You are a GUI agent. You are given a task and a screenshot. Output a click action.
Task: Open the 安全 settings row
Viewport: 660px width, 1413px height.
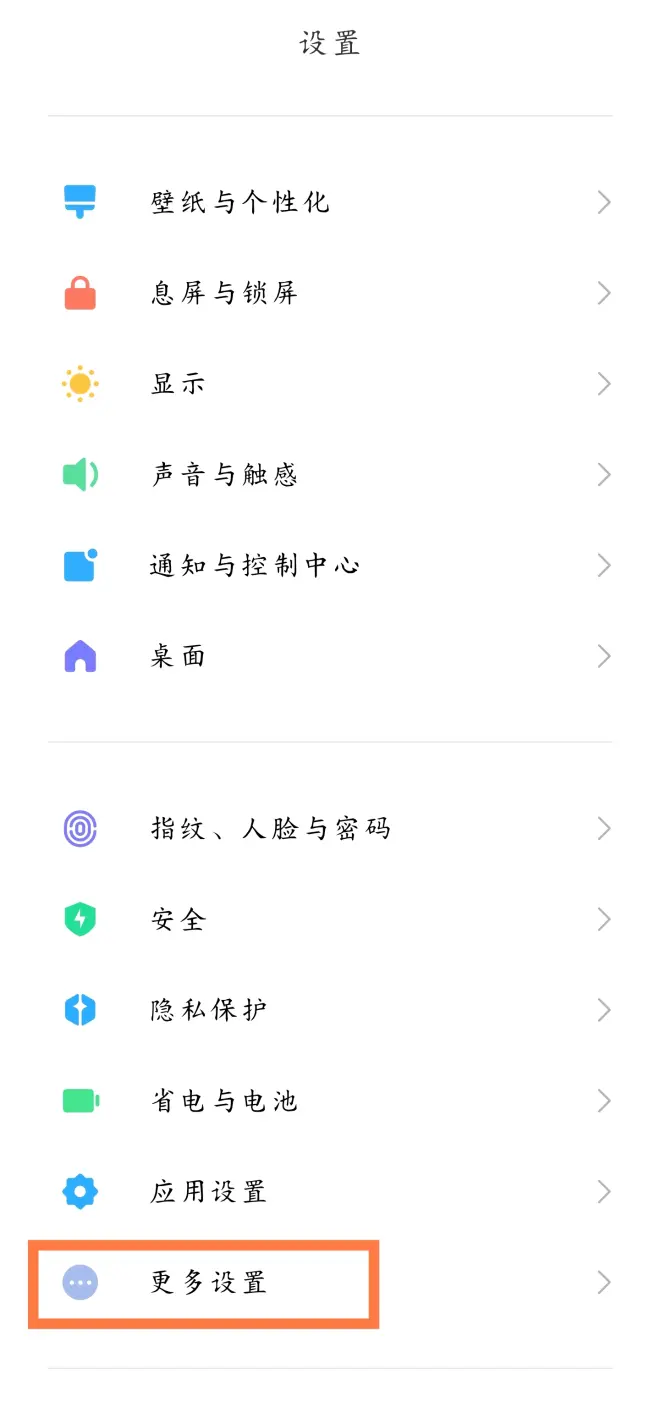click(x=330, y=920)
